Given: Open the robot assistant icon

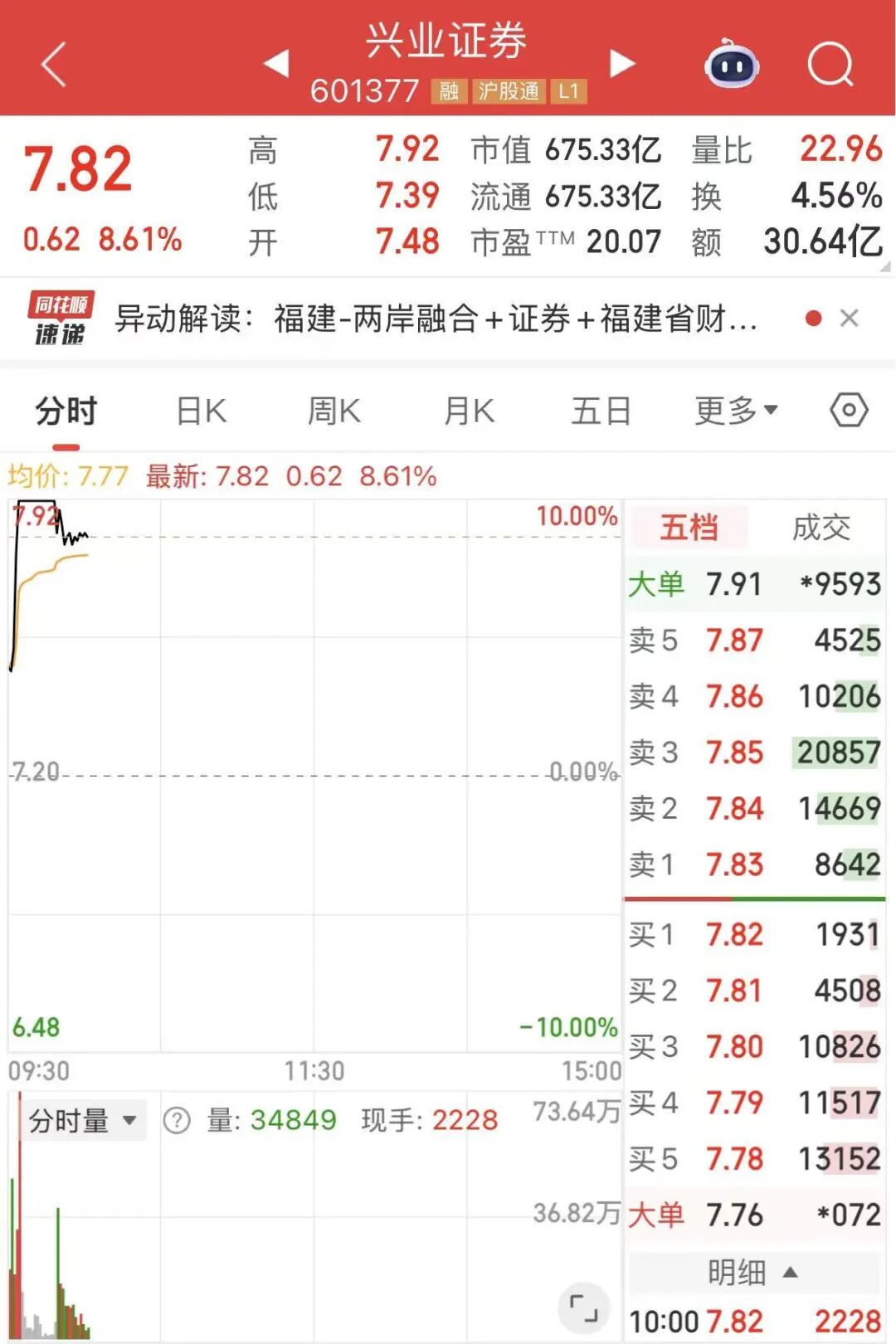Looking at the screenshot, I should coord(731,64).
